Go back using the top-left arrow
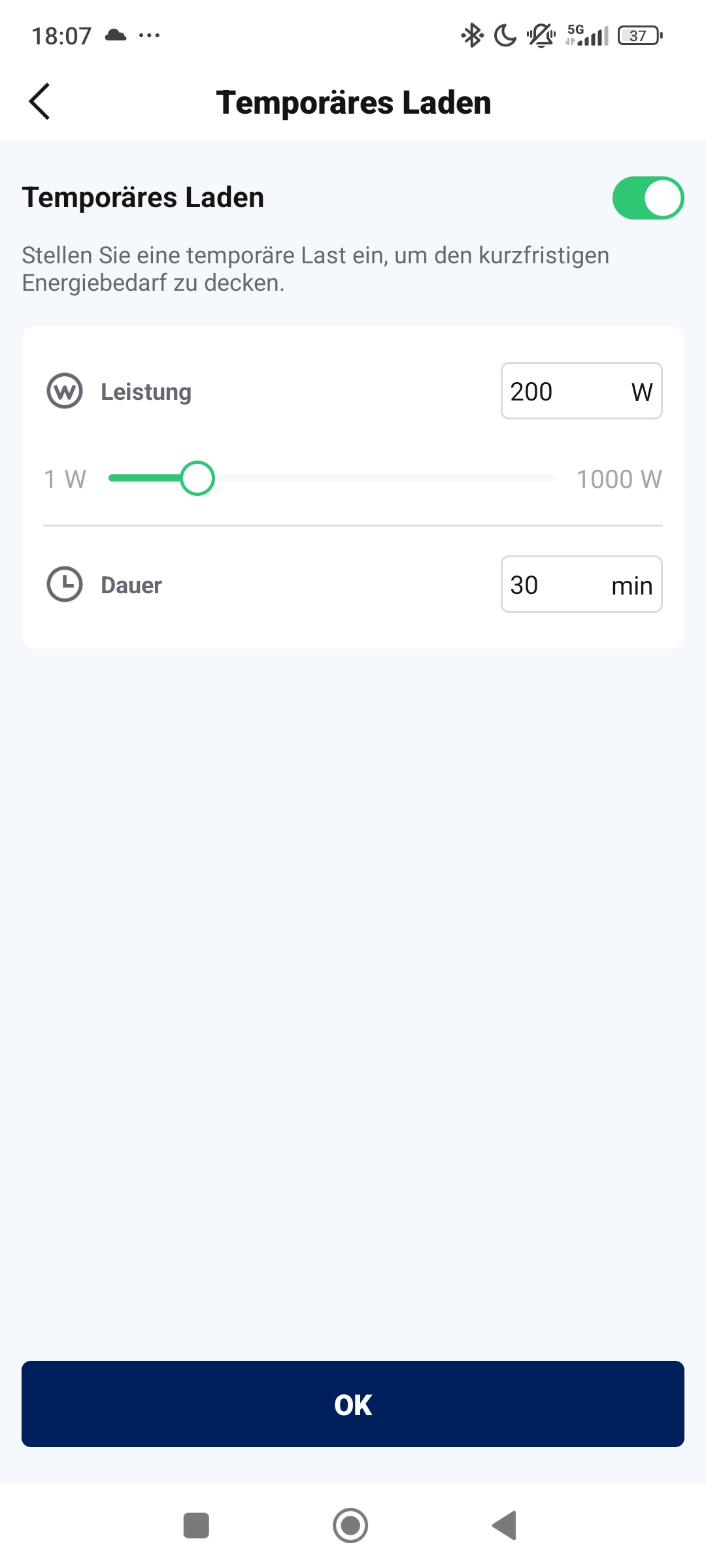Viewport: 706px width, 1568px height. tap(40, 102)
